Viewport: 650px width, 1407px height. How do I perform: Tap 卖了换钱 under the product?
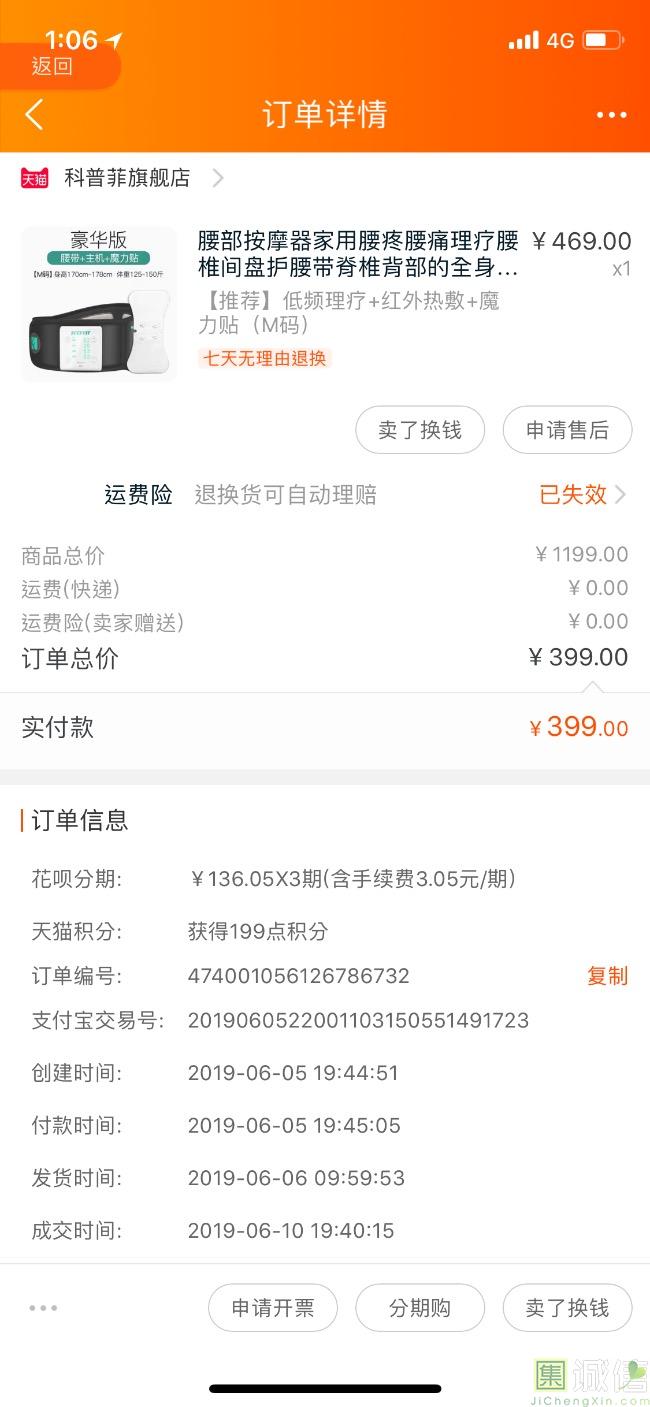click(x=420, y=430)
